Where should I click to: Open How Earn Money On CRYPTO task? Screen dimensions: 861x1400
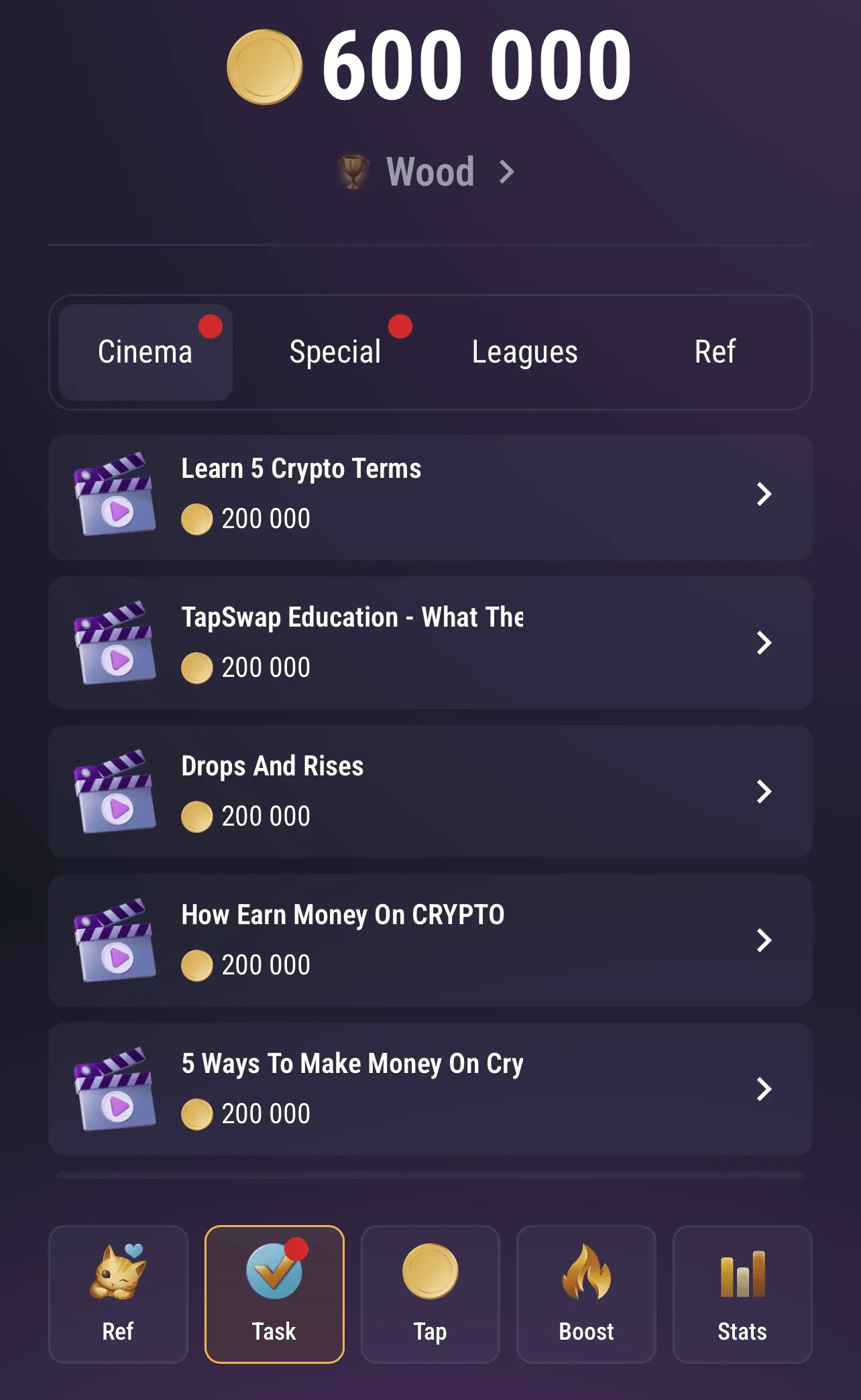tap(430, 940)
